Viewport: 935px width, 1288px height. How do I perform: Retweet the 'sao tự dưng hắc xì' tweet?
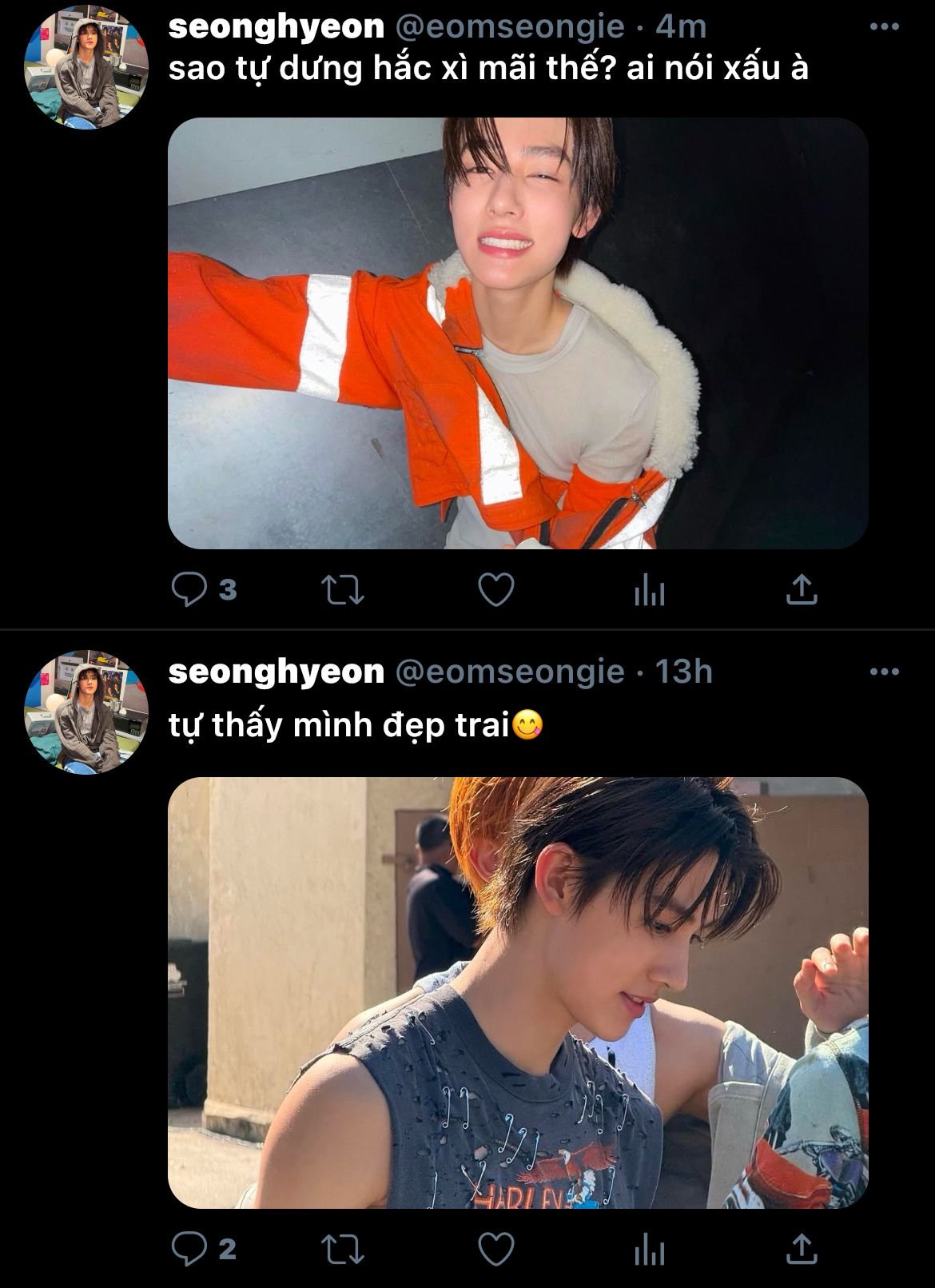coord(343,591)
